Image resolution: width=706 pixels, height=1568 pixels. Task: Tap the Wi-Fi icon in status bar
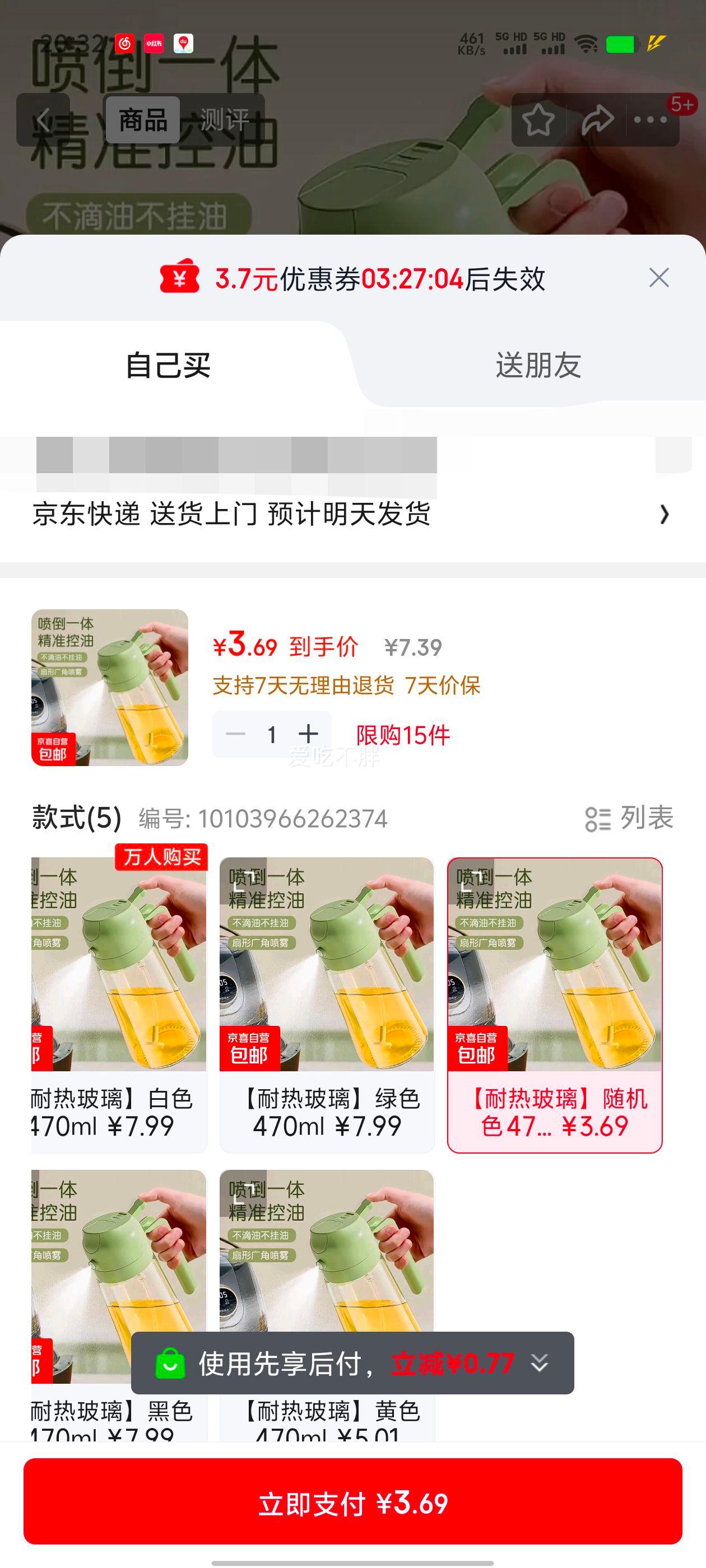click(x=586, y=43)
